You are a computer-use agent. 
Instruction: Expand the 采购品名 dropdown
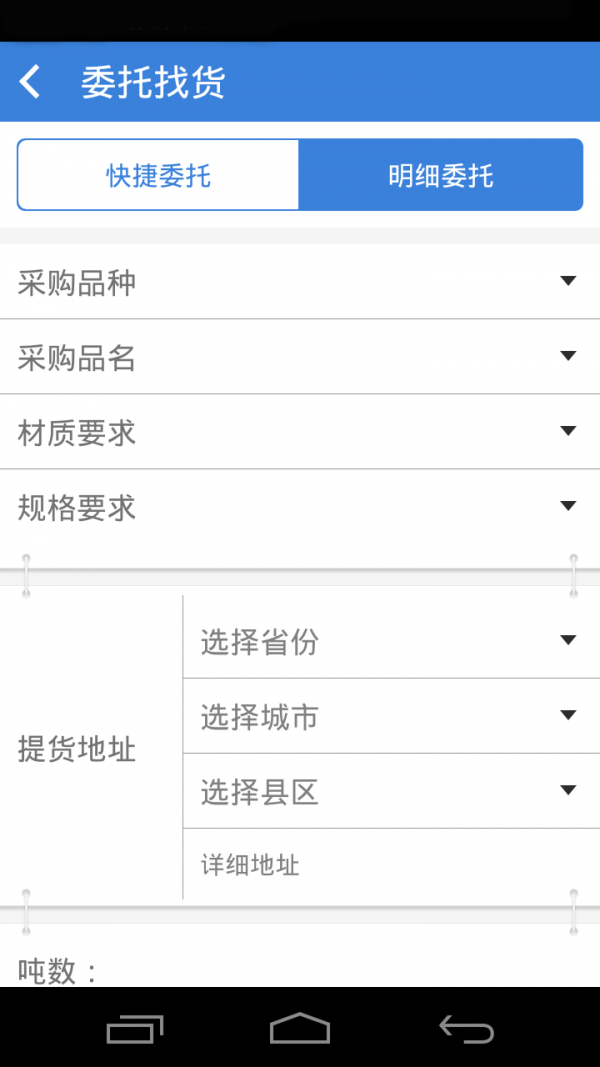[299, 357]
